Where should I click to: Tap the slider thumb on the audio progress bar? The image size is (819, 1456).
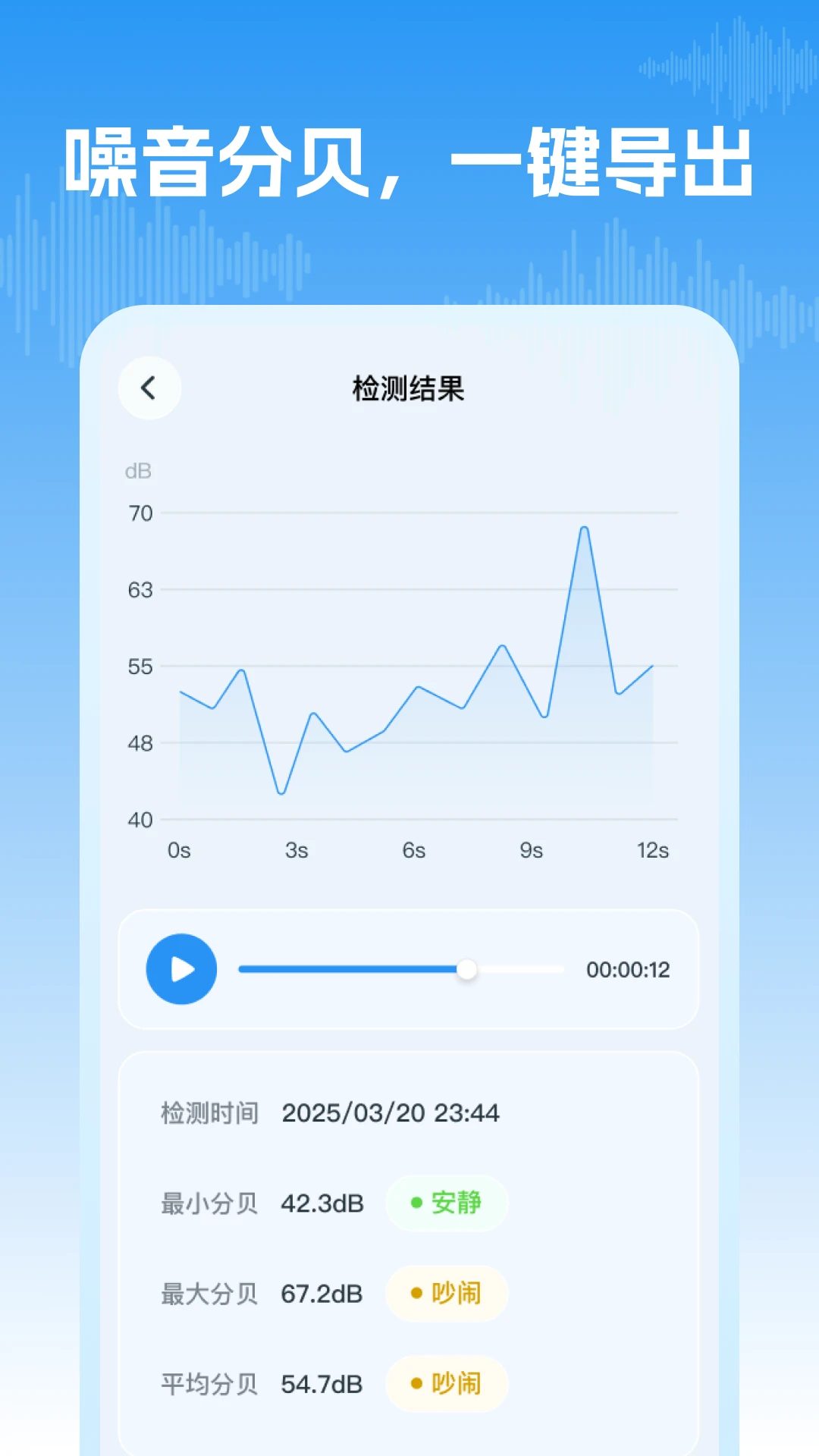[468, 969]
